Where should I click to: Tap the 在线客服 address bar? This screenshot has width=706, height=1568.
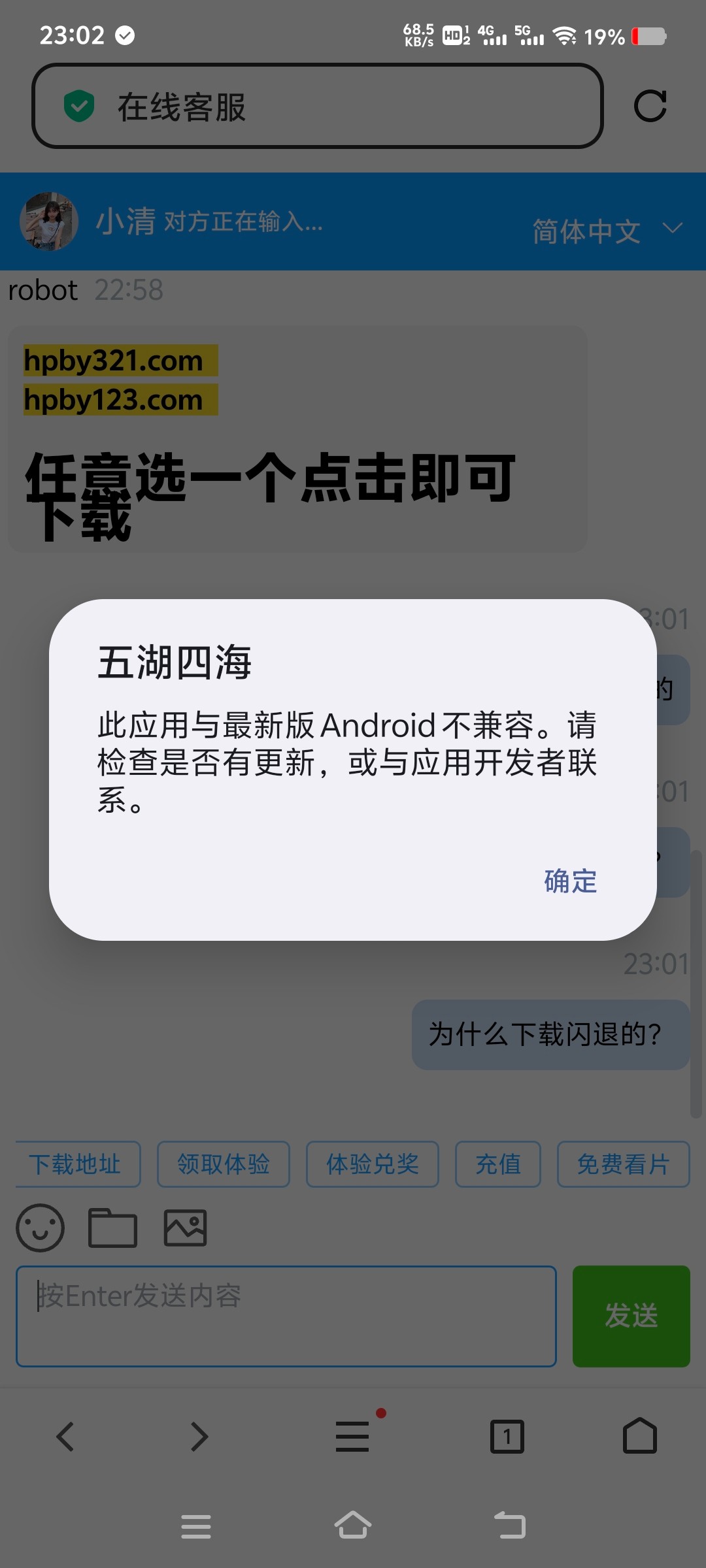click(x=317, y=106)
